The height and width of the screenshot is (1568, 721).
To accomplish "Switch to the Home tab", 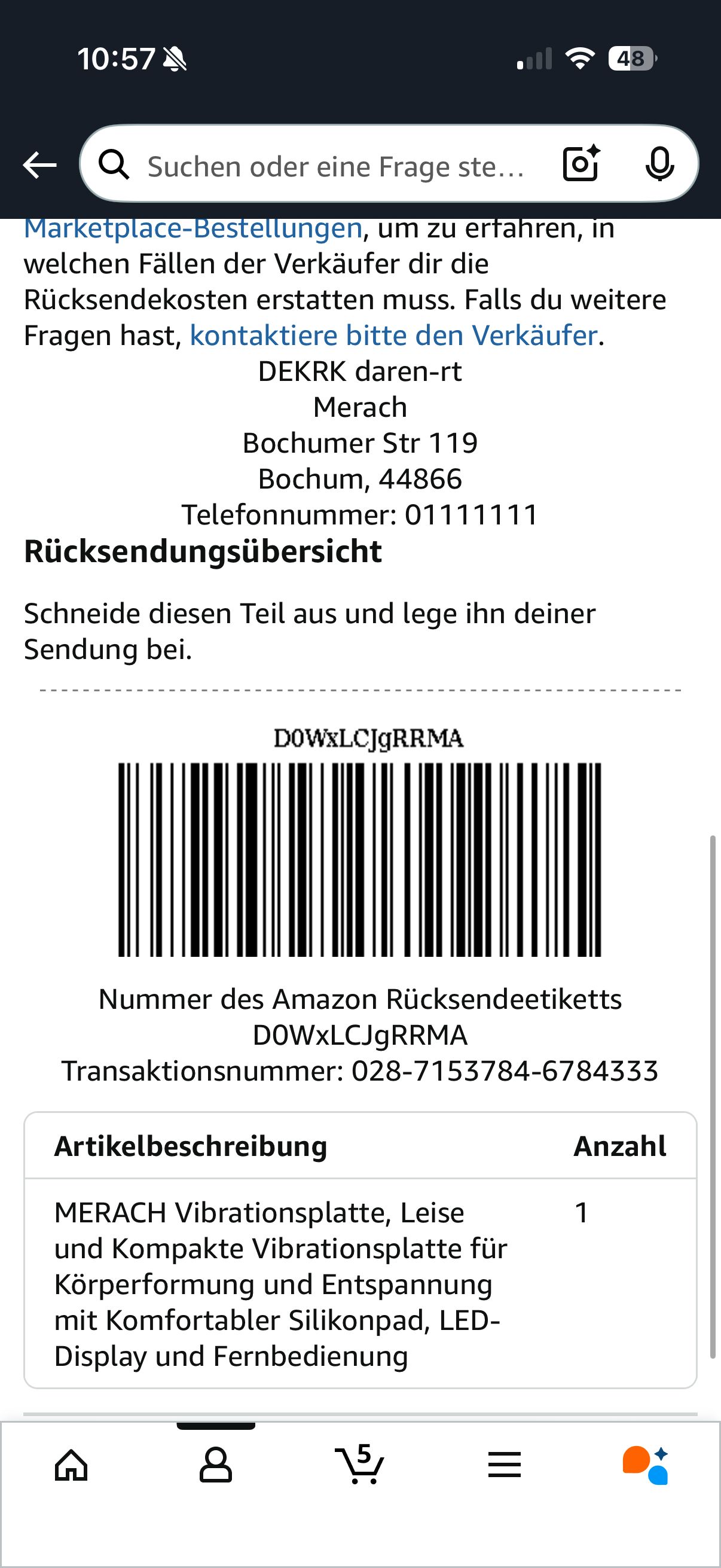I will pos(71,1465).
